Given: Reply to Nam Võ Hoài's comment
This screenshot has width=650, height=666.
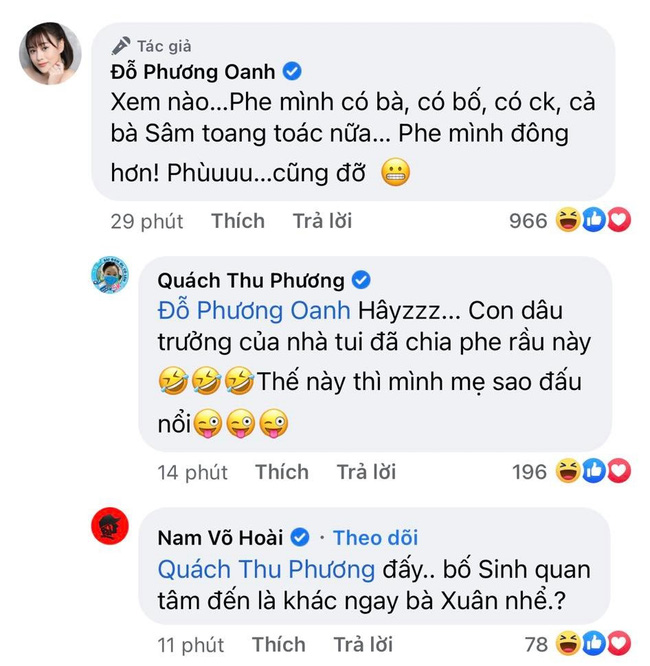Looking at the screenshot, I should [x=362, y=645].
